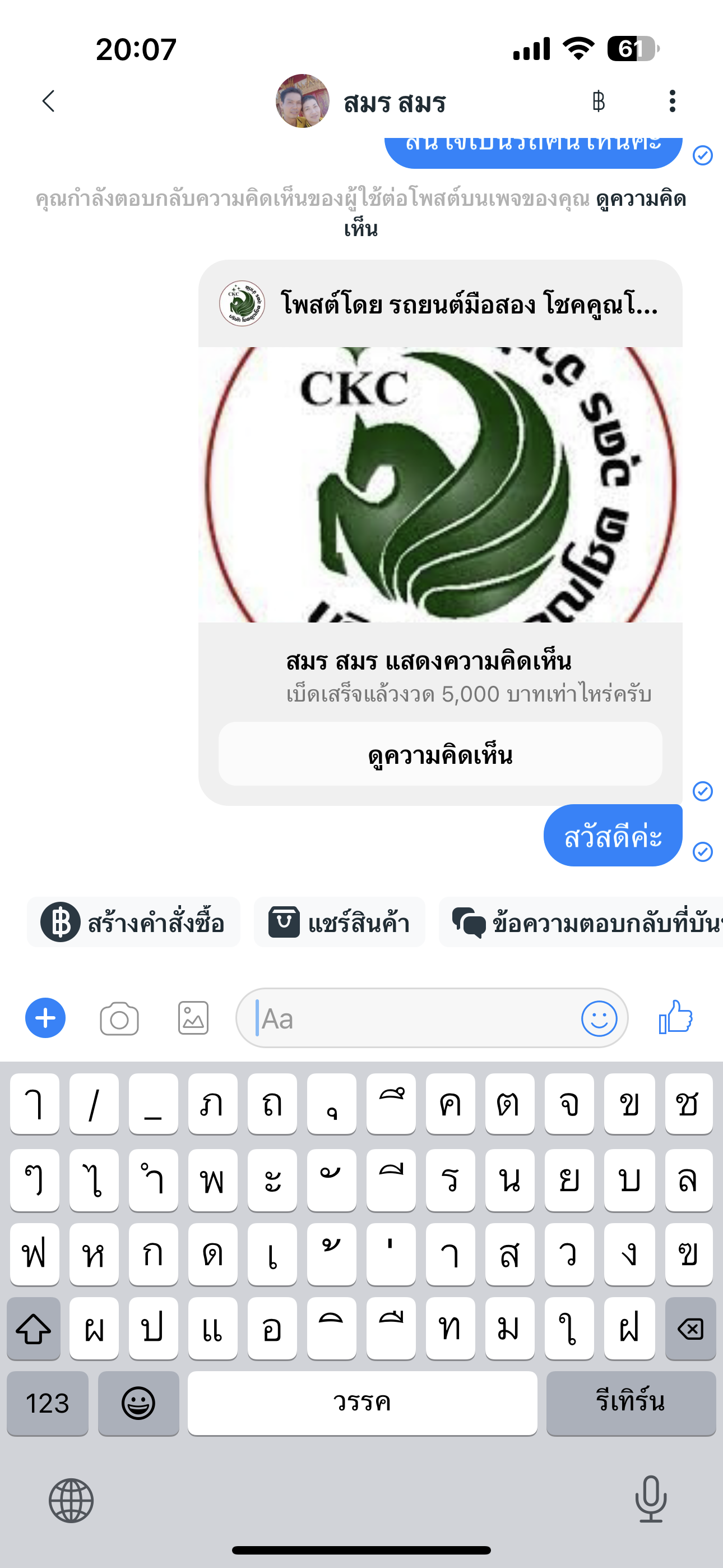Image resolution: width=723 pixels, height=1568 pixels.
Task: Hit the backspace key on the keyboard
Action: point(690,1328)
